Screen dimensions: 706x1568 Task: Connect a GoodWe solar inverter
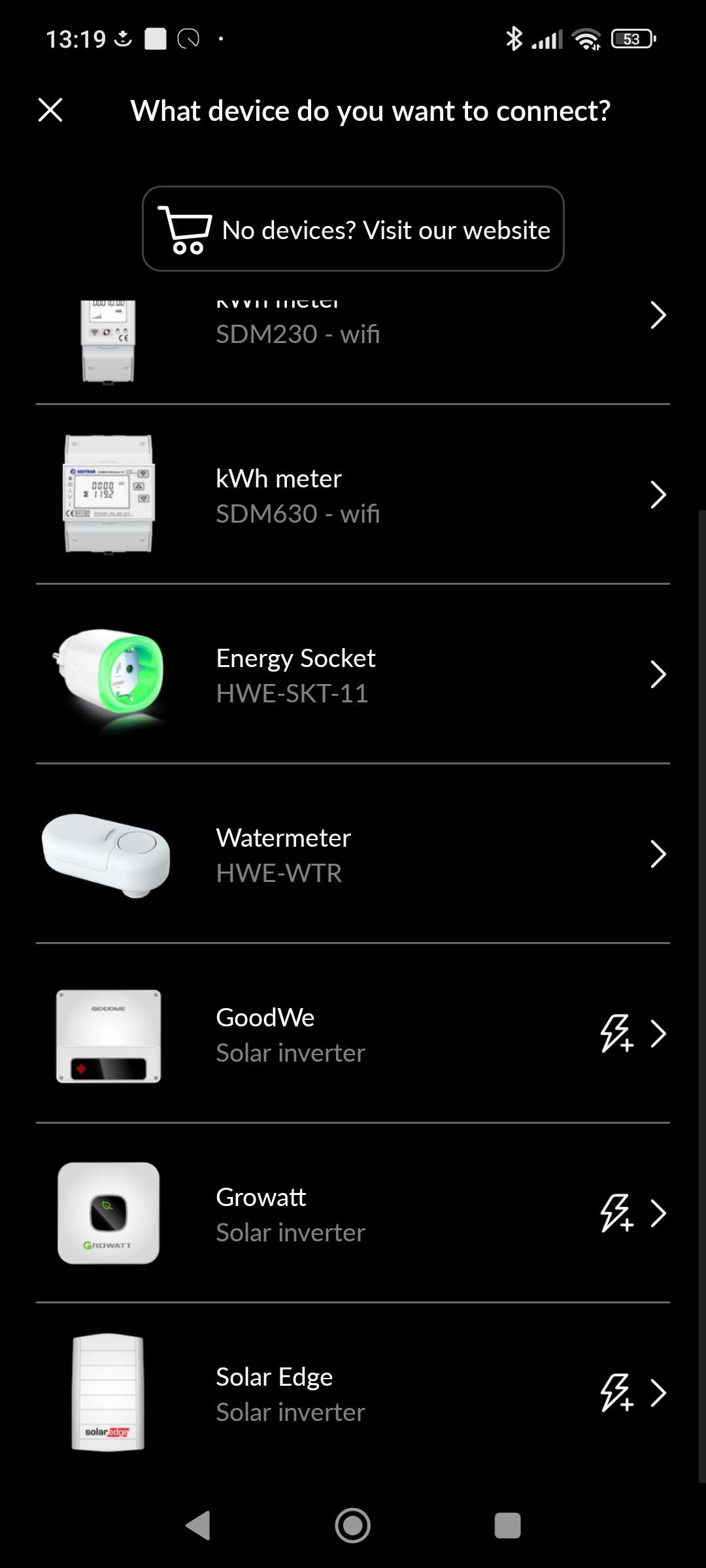(x=353, y=1034)
